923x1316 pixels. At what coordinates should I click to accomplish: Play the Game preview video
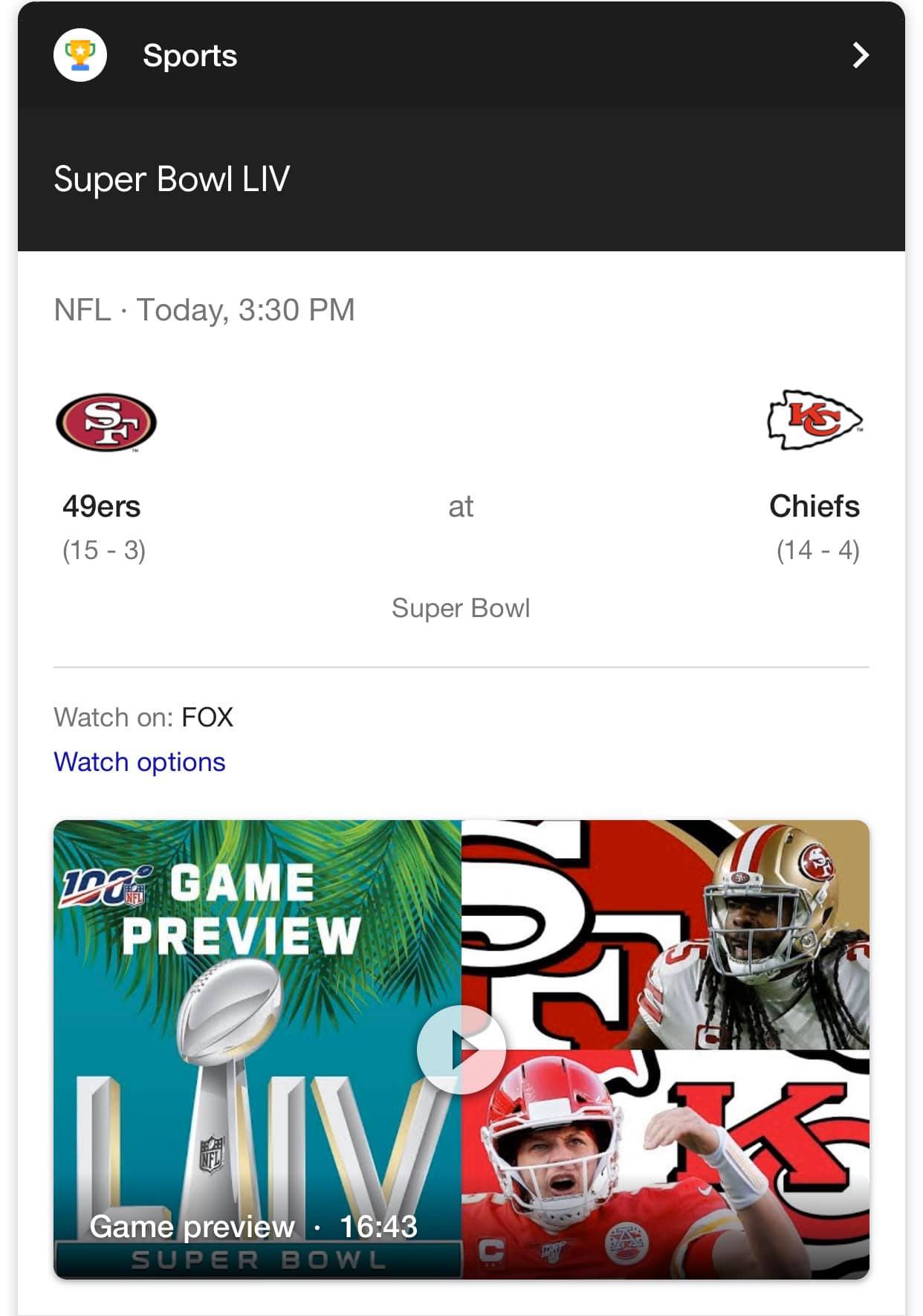461,1049
